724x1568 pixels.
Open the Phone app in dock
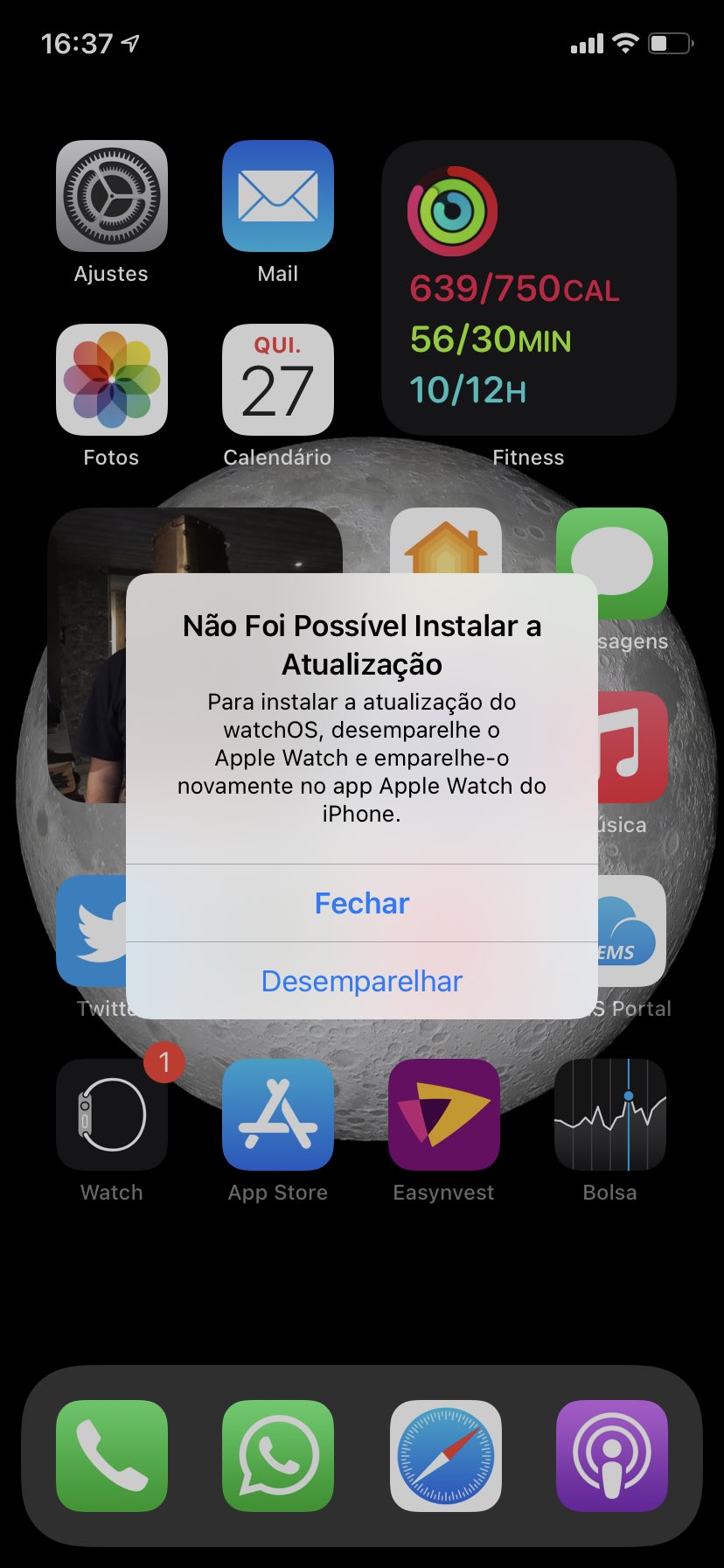tap(111, 1456)
